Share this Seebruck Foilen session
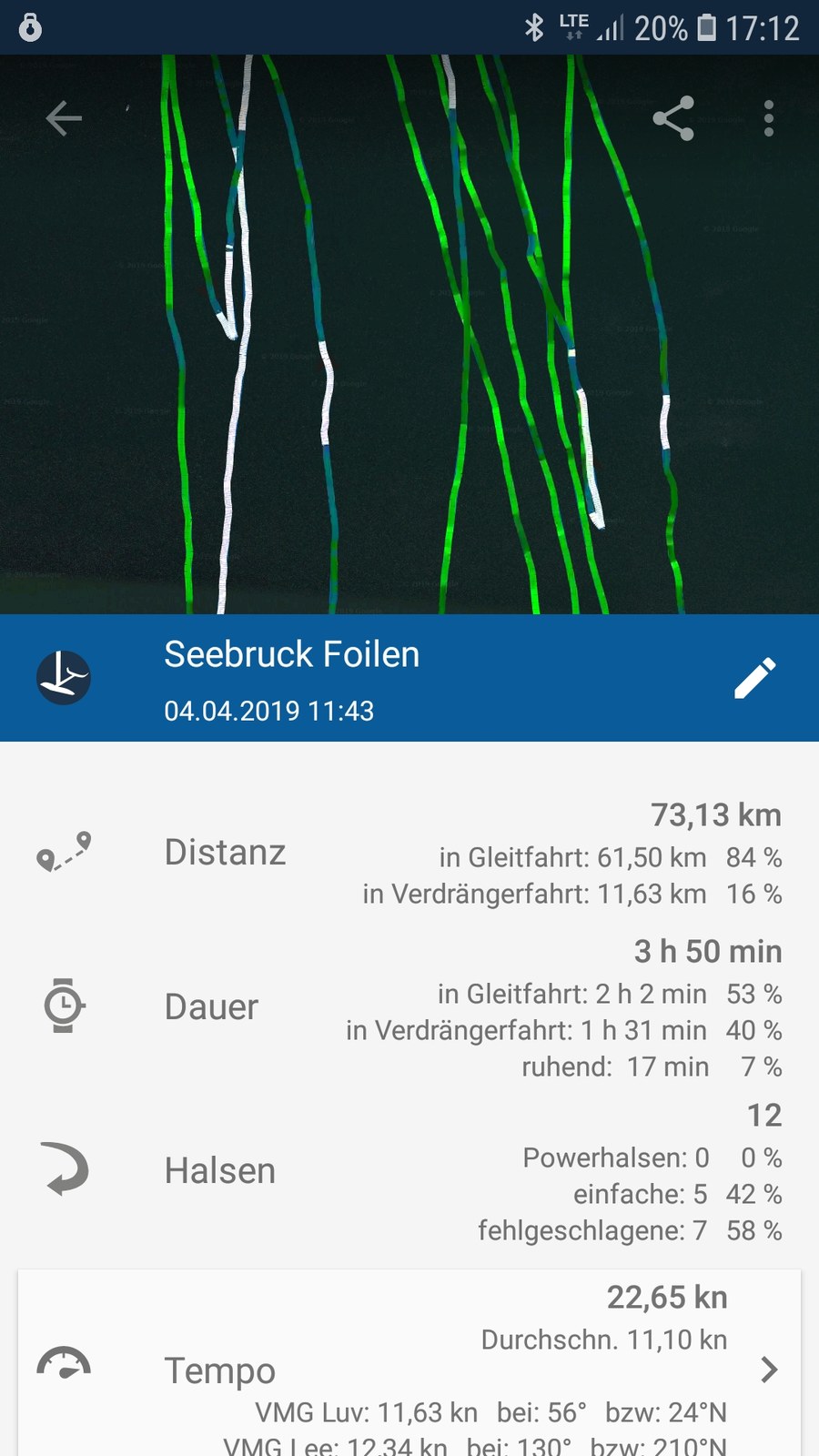The height and width of the screenshot is (1456, 819). coord(673,118)
